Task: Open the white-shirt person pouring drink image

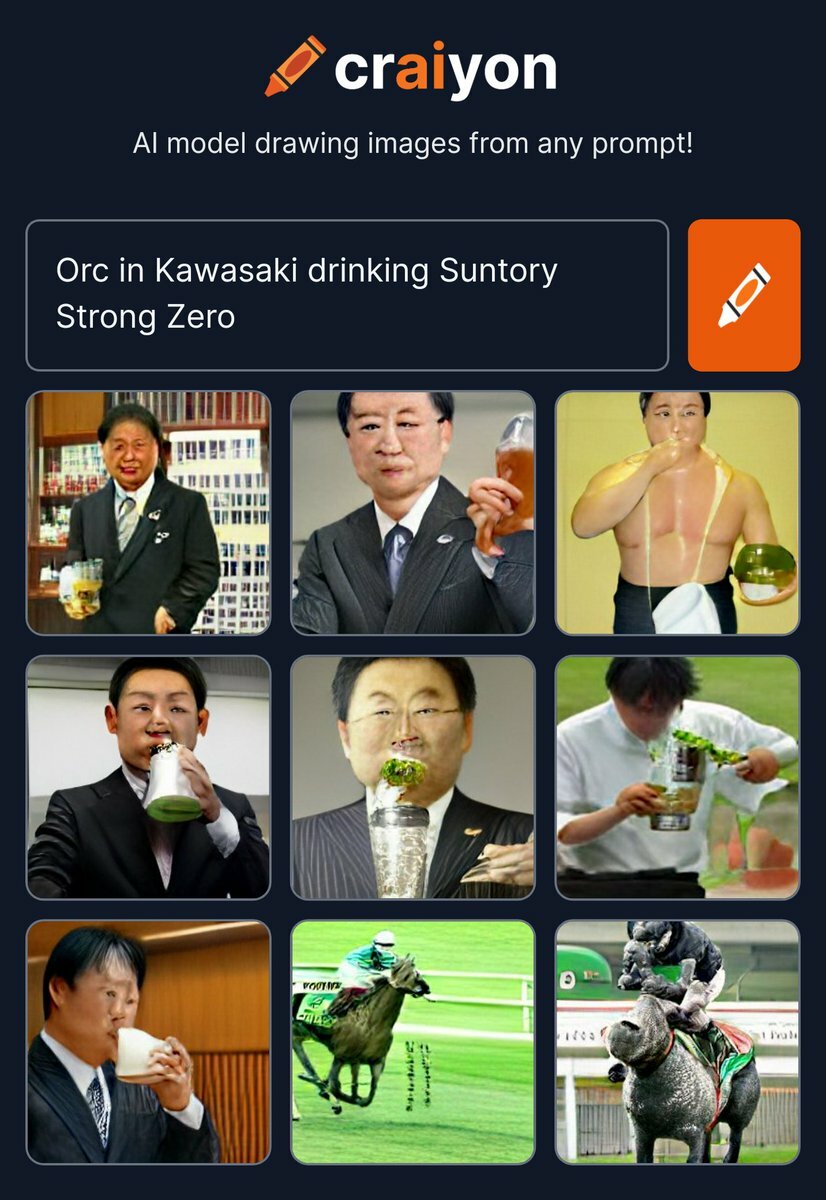Action: (x=677, y=777)
